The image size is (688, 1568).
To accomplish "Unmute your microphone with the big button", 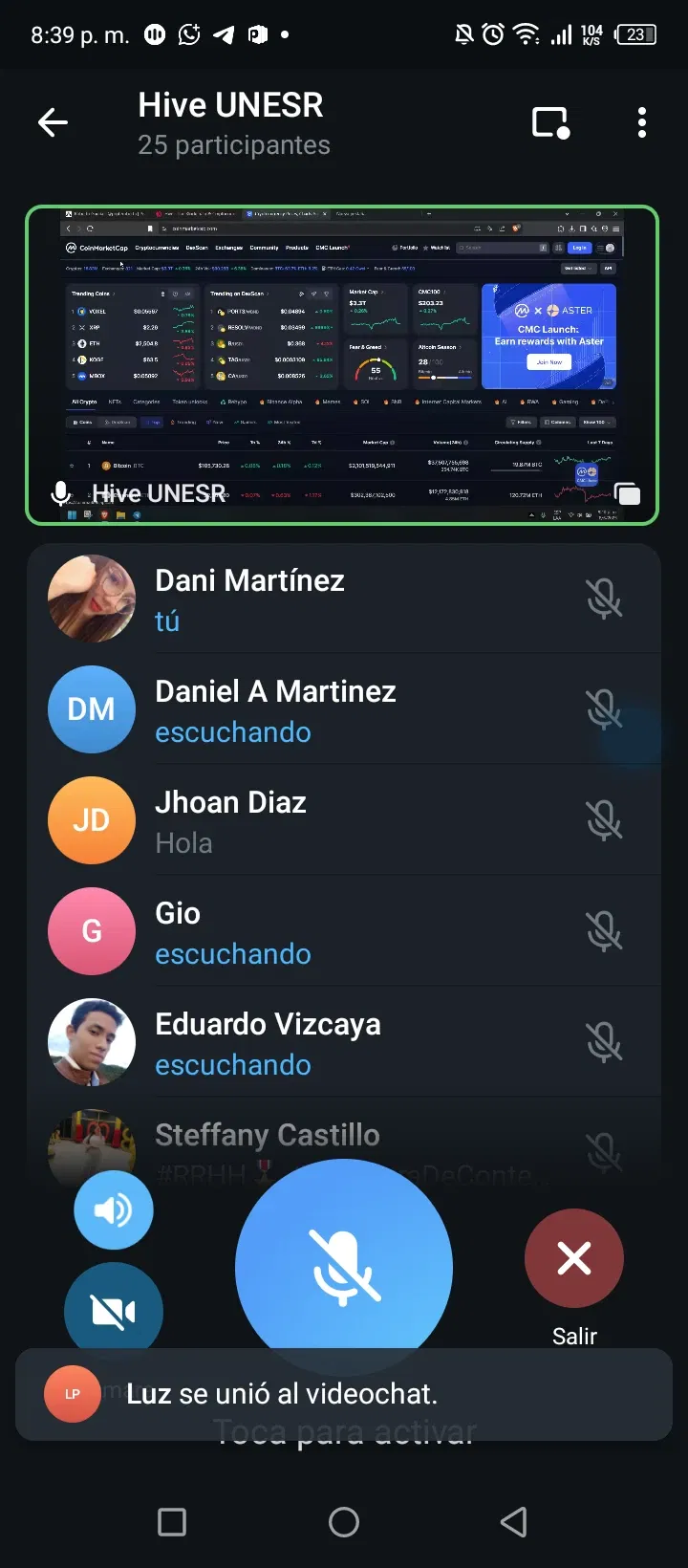I will point(344,1267).
